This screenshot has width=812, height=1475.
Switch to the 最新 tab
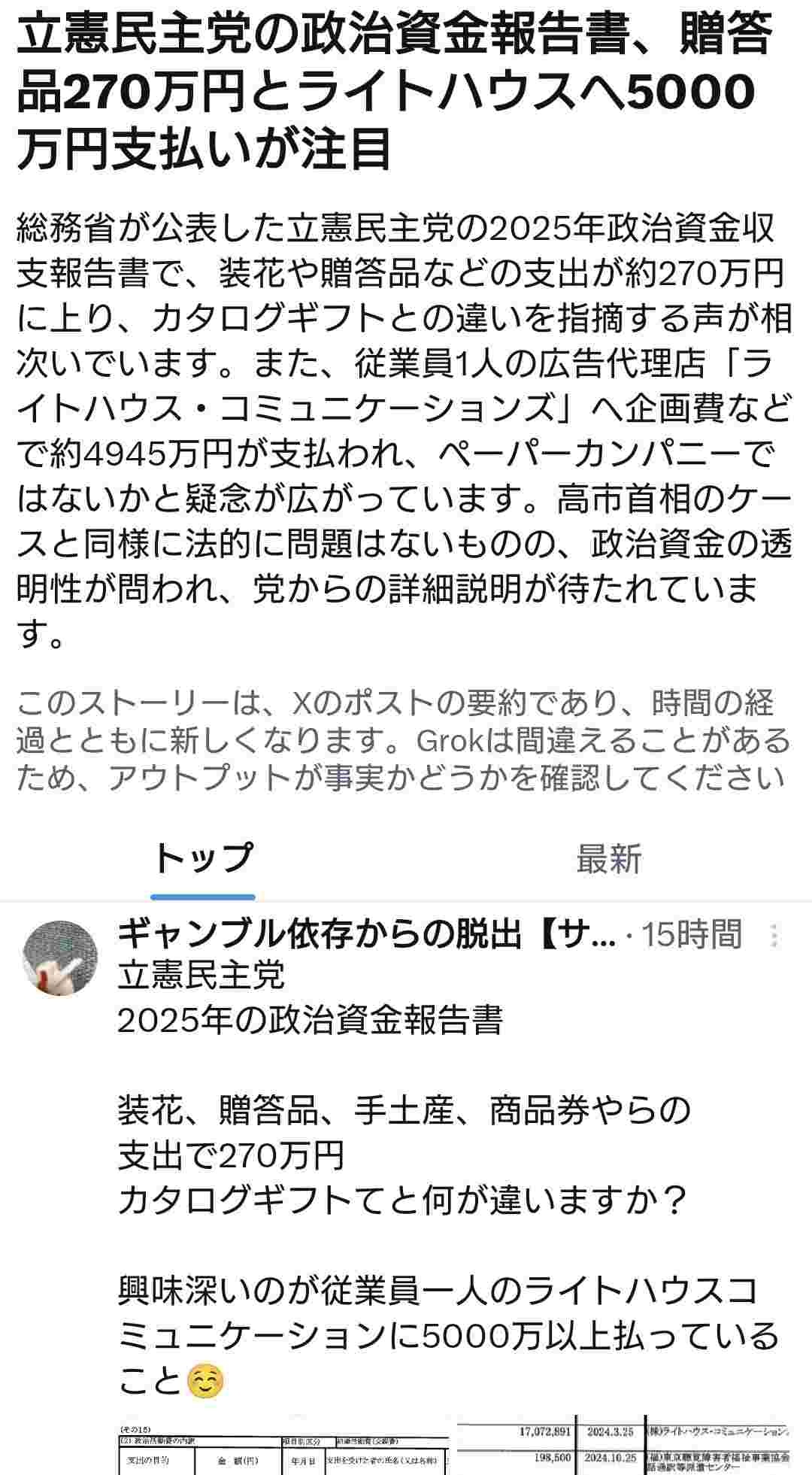608,858
